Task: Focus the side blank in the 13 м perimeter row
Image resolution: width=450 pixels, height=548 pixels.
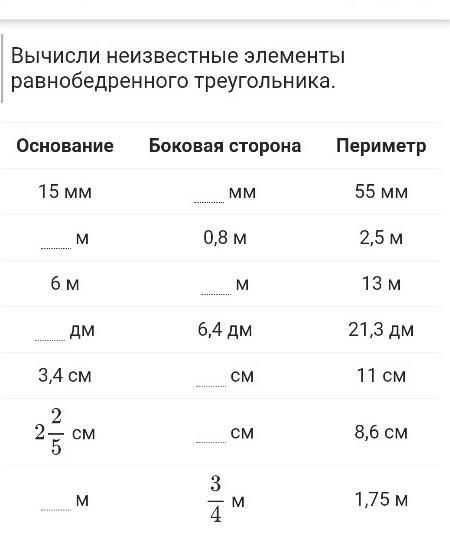Action: (216, 288)
